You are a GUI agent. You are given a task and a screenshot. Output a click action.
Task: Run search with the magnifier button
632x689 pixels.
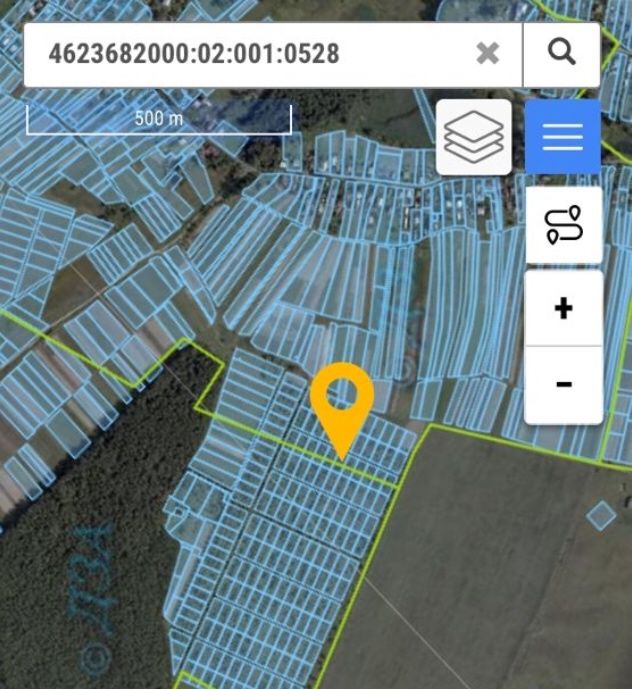[x=562, y=54]
